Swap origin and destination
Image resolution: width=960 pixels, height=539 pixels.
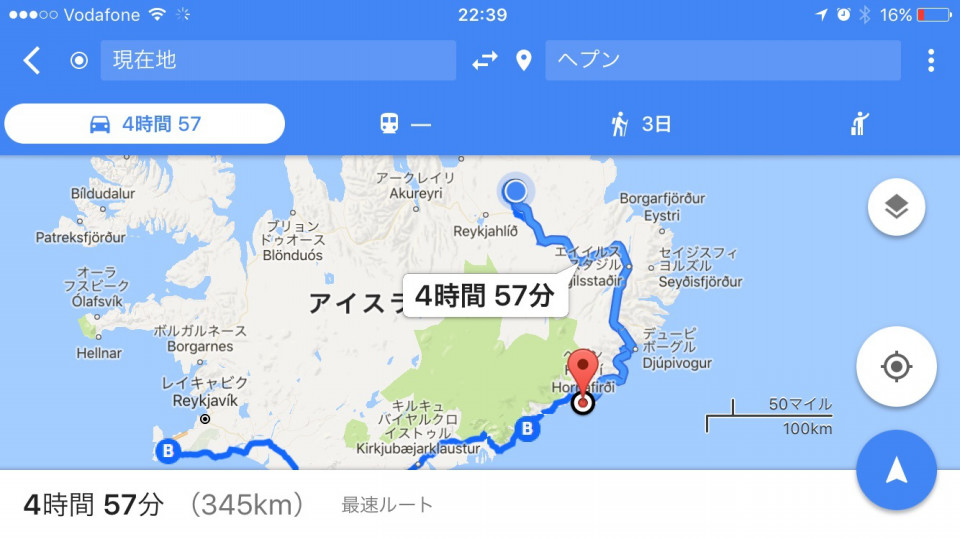[485, 61]
